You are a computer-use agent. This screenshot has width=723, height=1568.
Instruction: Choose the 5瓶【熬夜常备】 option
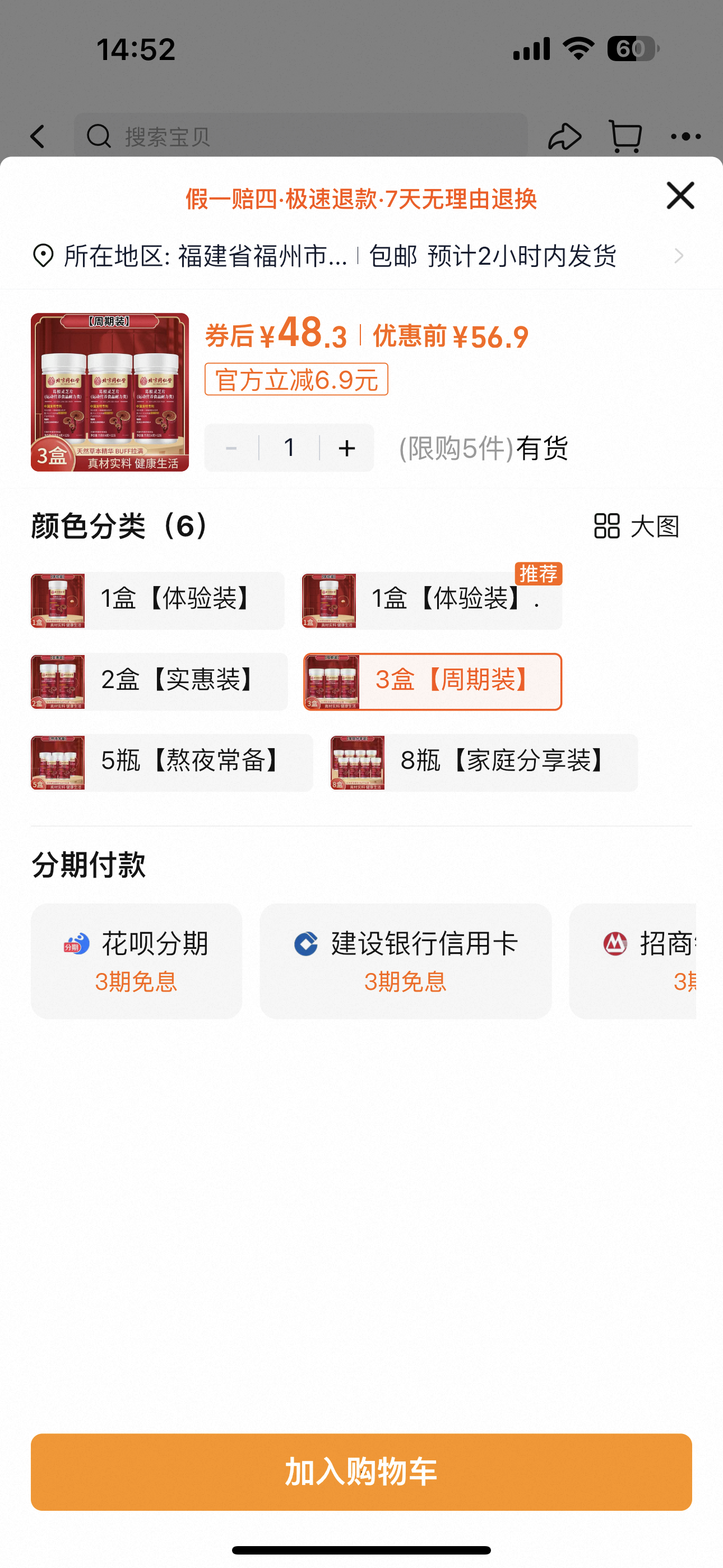click(172, 762)
